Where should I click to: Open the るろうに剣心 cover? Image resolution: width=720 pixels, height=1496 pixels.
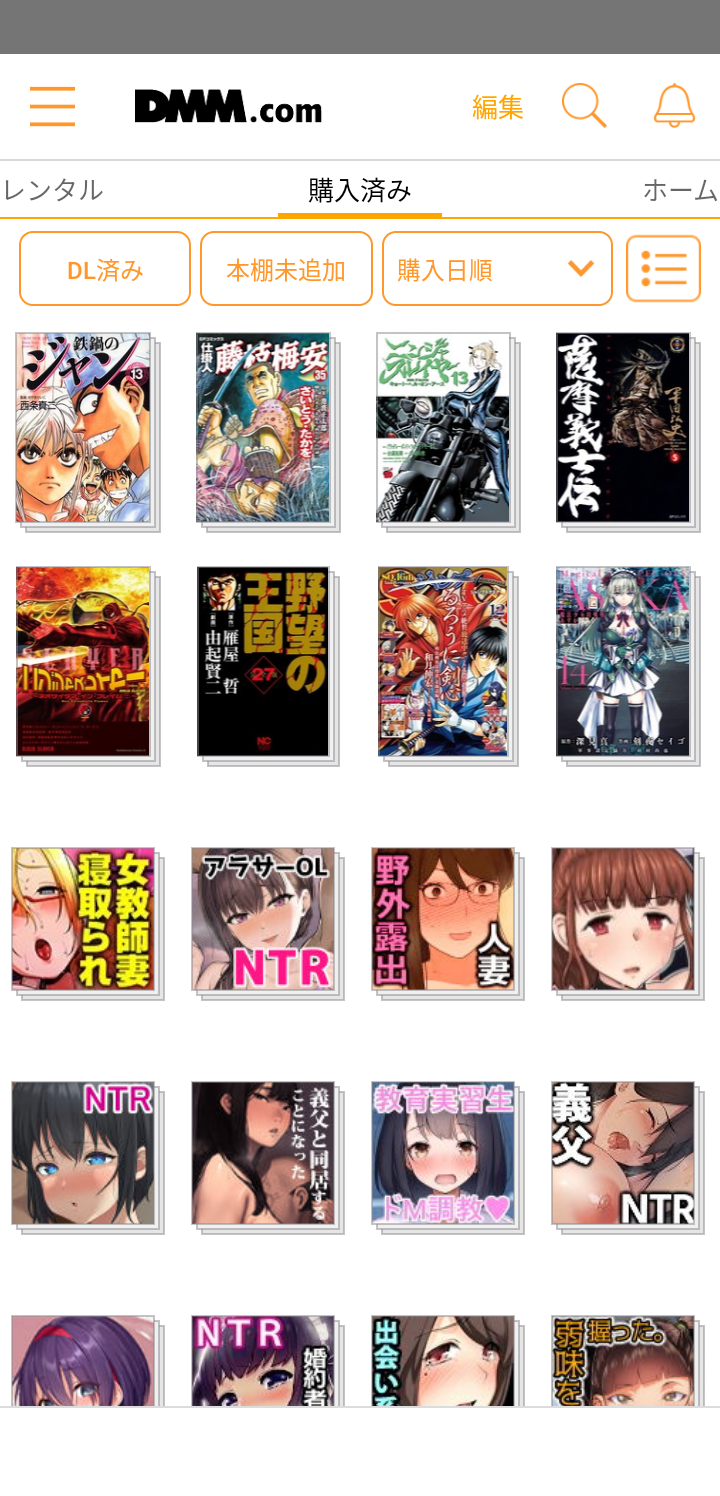point(444,662)
